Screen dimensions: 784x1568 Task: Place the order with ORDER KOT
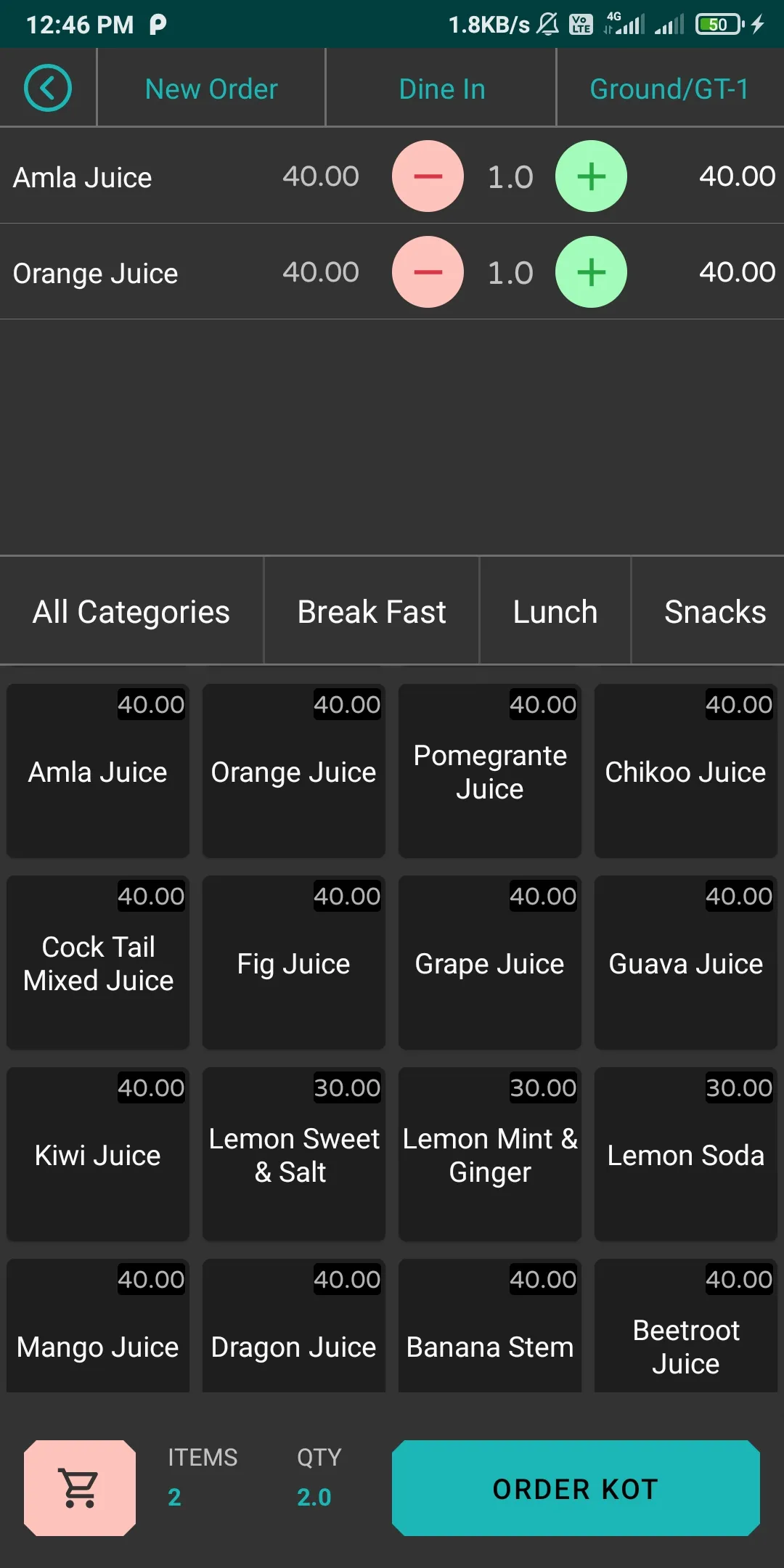(576, 1488)
